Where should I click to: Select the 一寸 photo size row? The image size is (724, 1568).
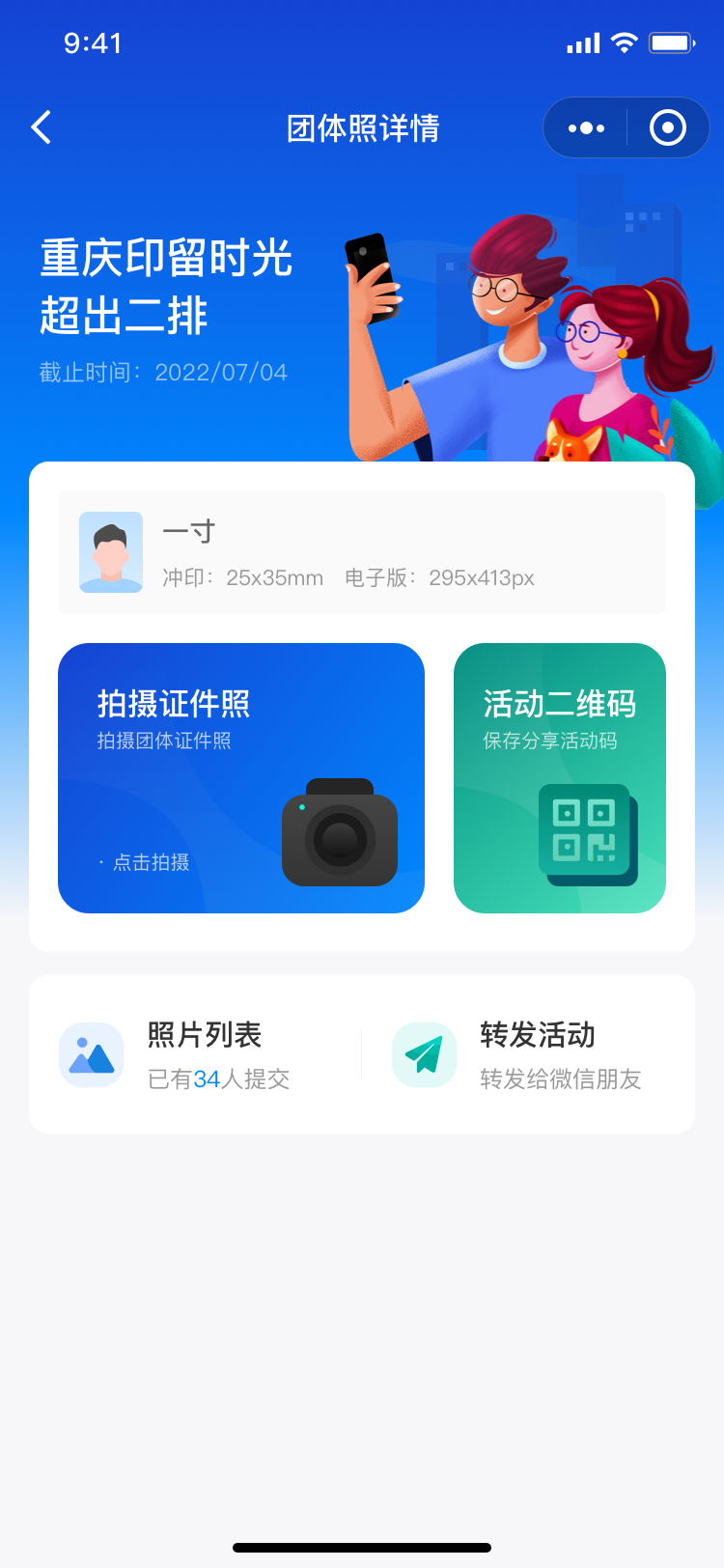click(x=362, y=552)
